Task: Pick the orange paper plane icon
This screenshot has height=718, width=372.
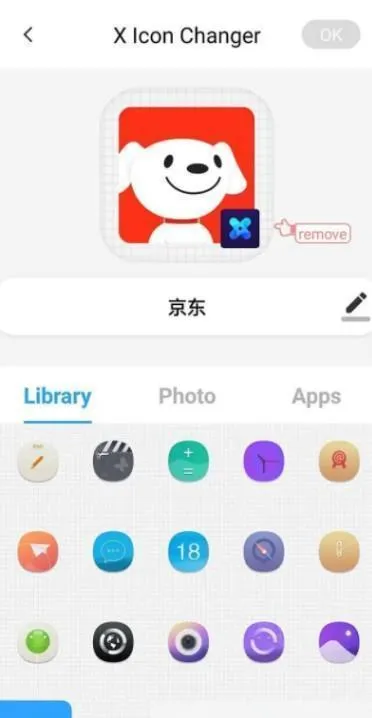Action: pos(38,552)
